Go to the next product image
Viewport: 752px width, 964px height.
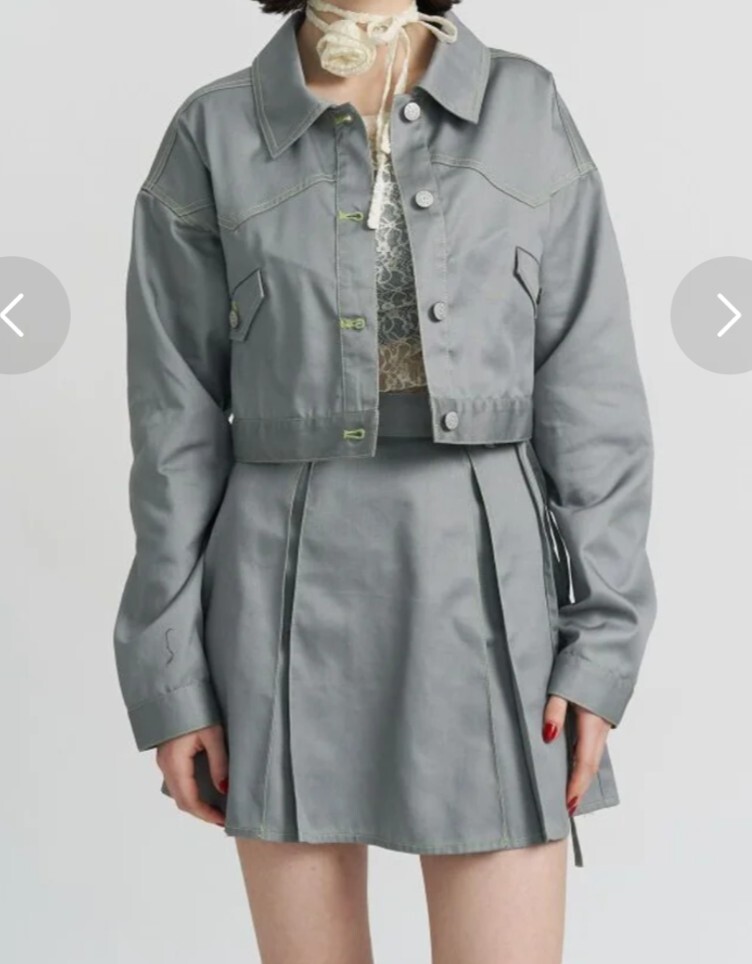click(726, 316)
